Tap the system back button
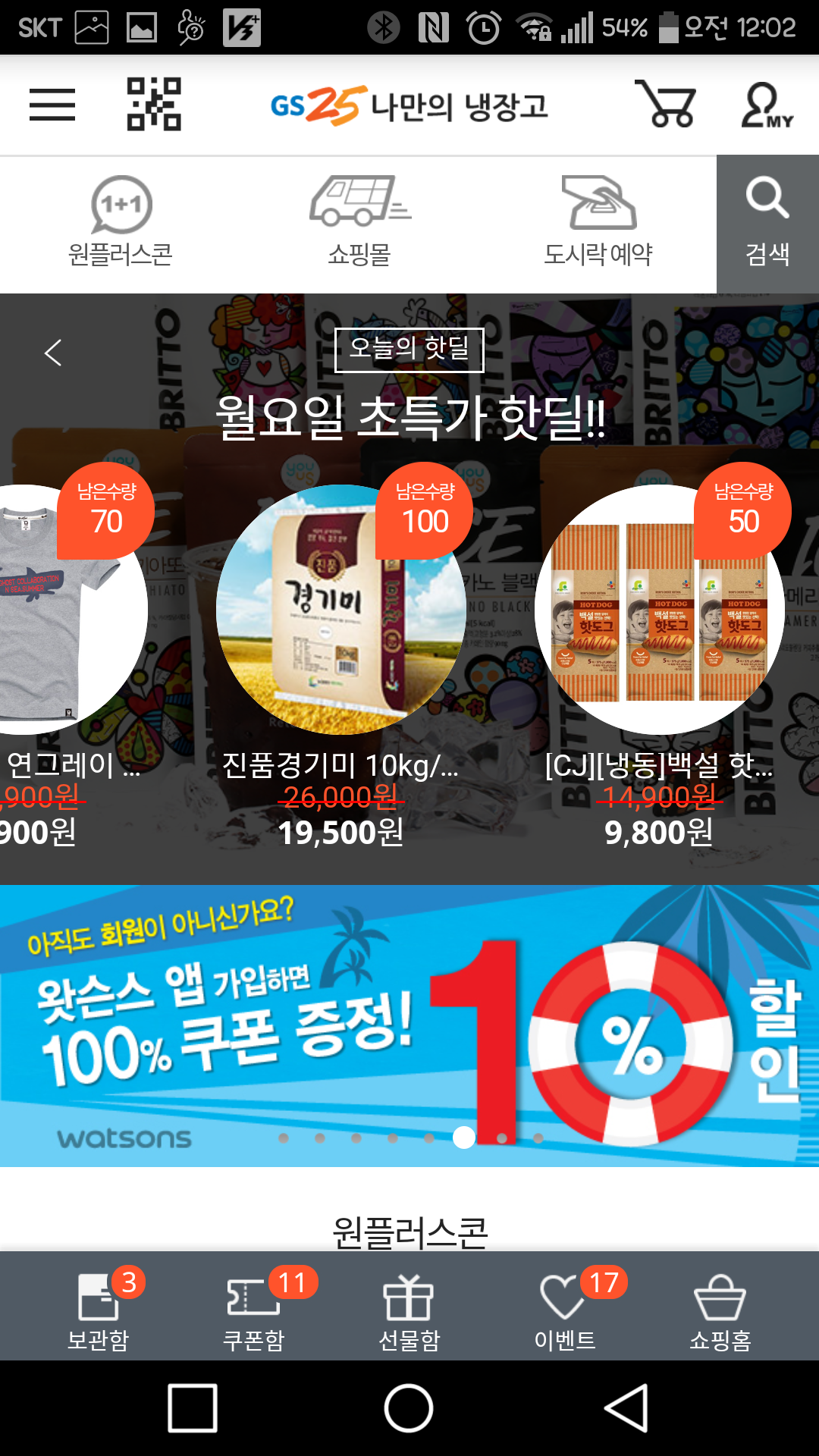 point(626,1408)
